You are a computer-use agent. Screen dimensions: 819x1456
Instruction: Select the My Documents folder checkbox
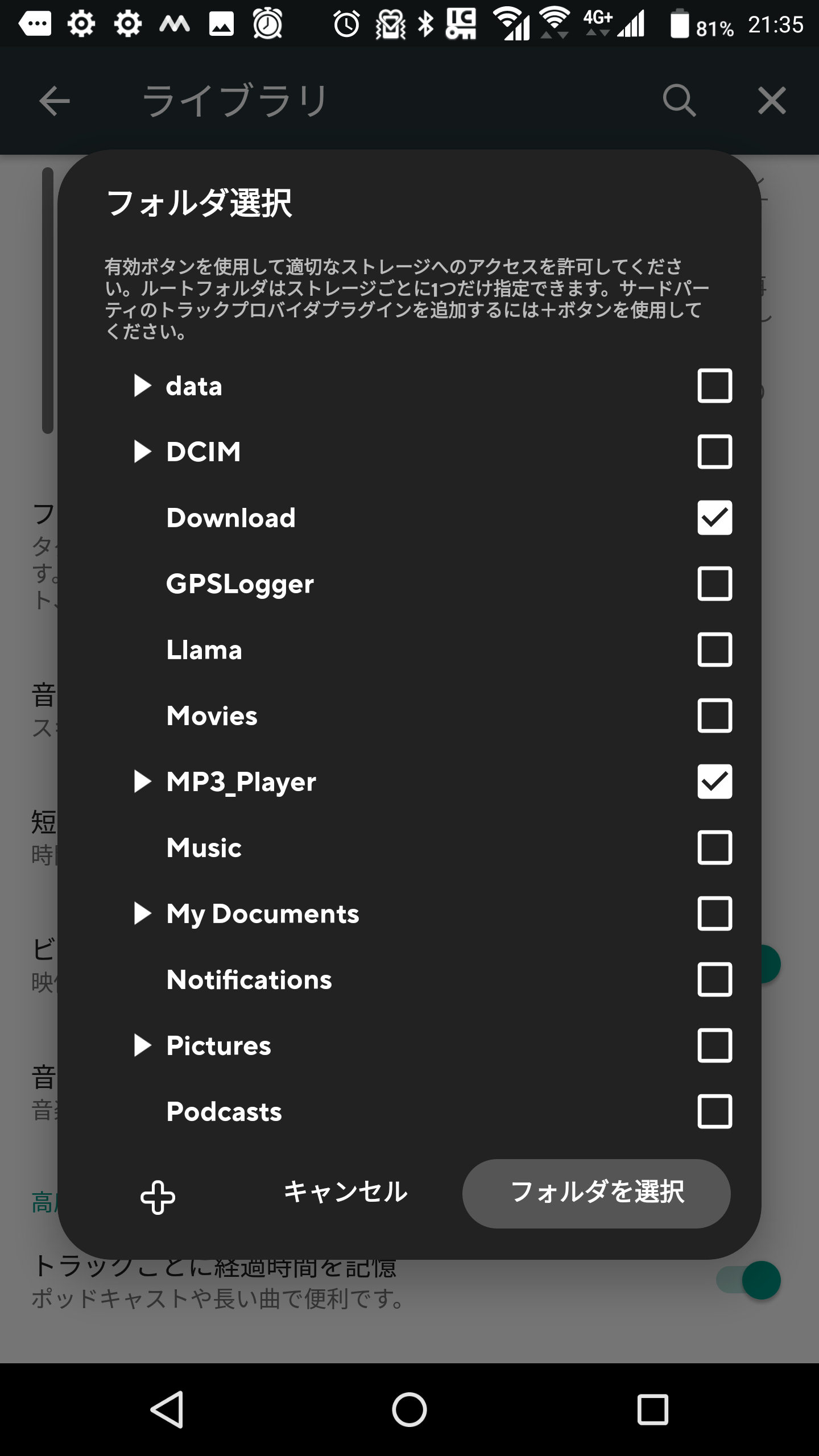(714, 913)
